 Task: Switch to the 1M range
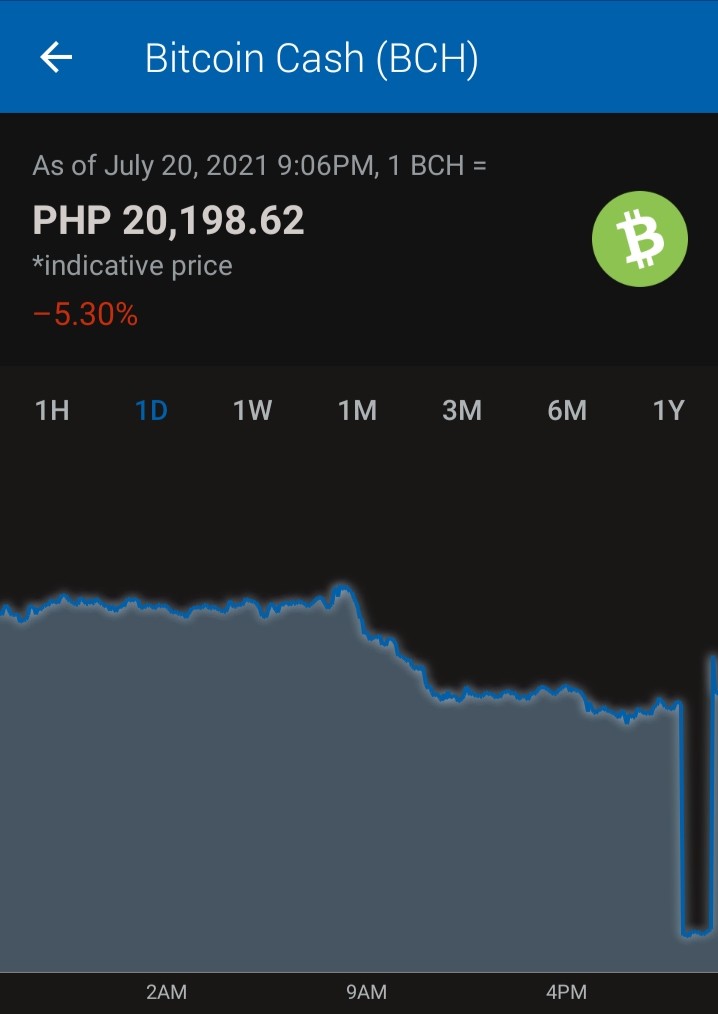pos(358,411)
